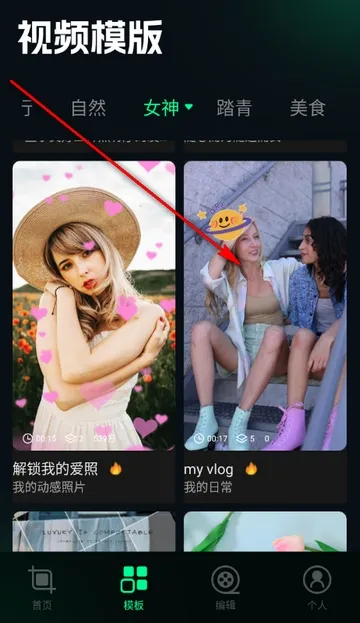
Task: Switch to the 自然 category tab
Action: pyautogui.click(x=89, y=108)
